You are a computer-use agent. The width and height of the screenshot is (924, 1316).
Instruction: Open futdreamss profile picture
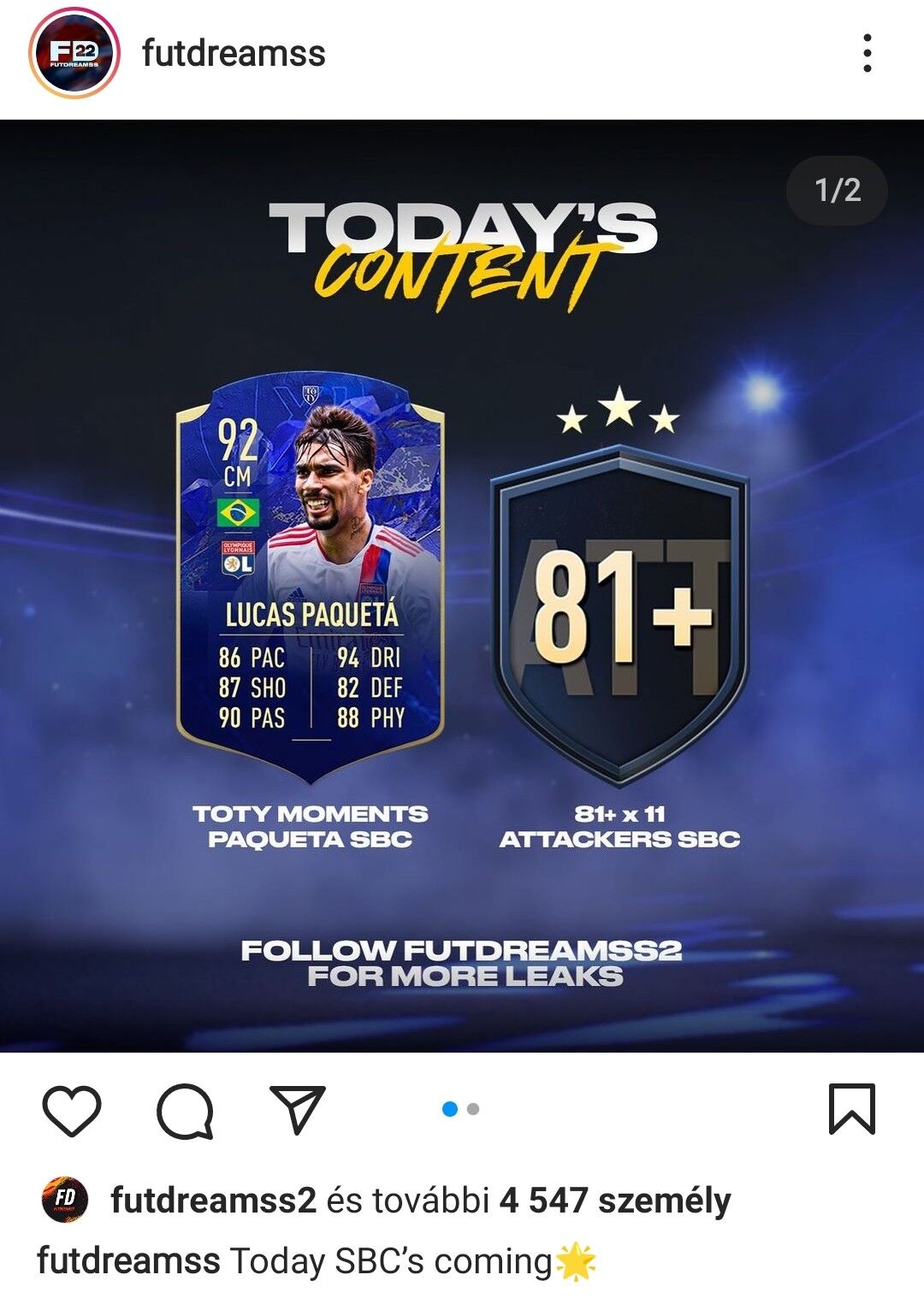[74, 53]
